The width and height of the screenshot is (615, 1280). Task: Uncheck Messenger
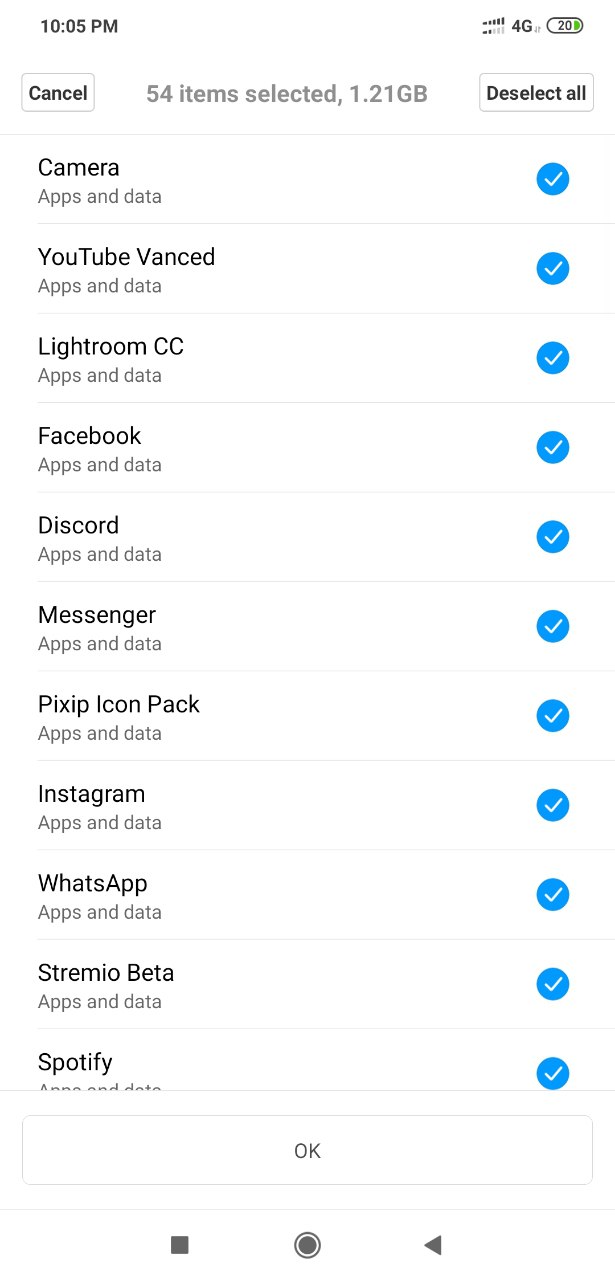(x=553, y=626)
